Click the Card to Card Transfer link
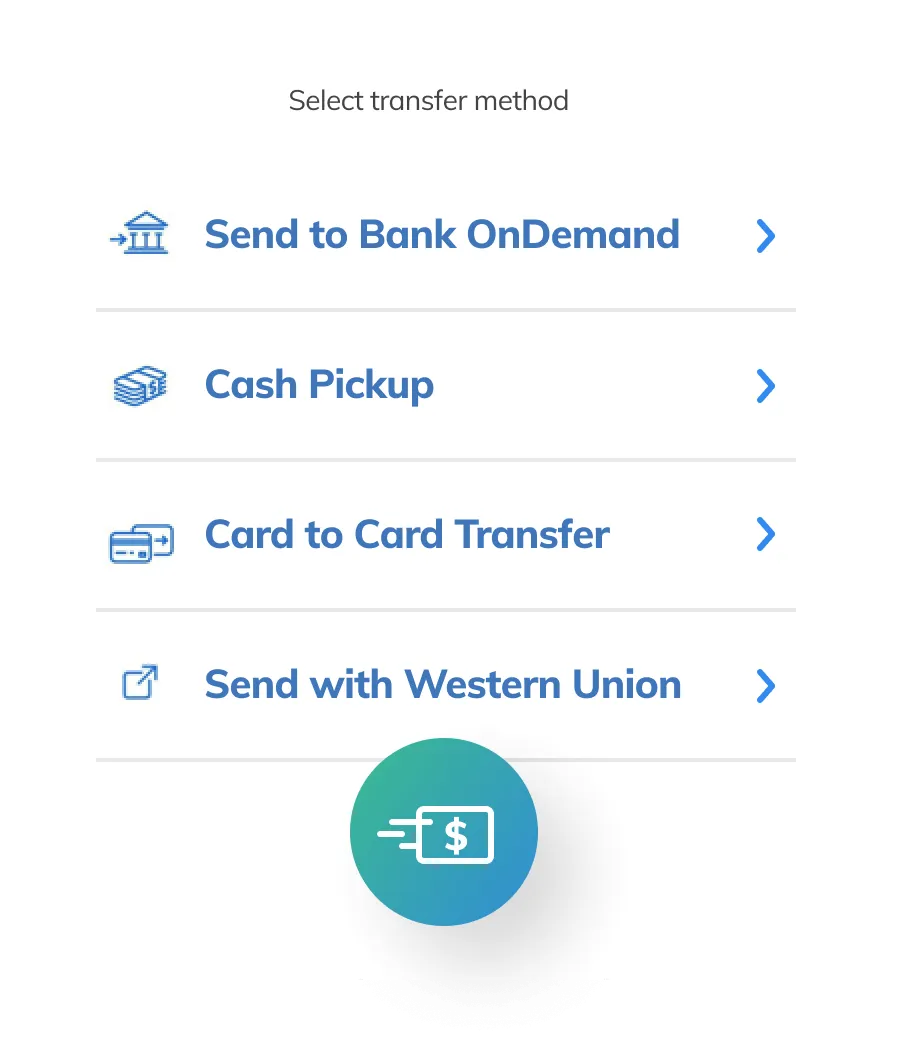The height and width of the screenshot is (1046, 900). pyautogui.click(x=406, y=535)
